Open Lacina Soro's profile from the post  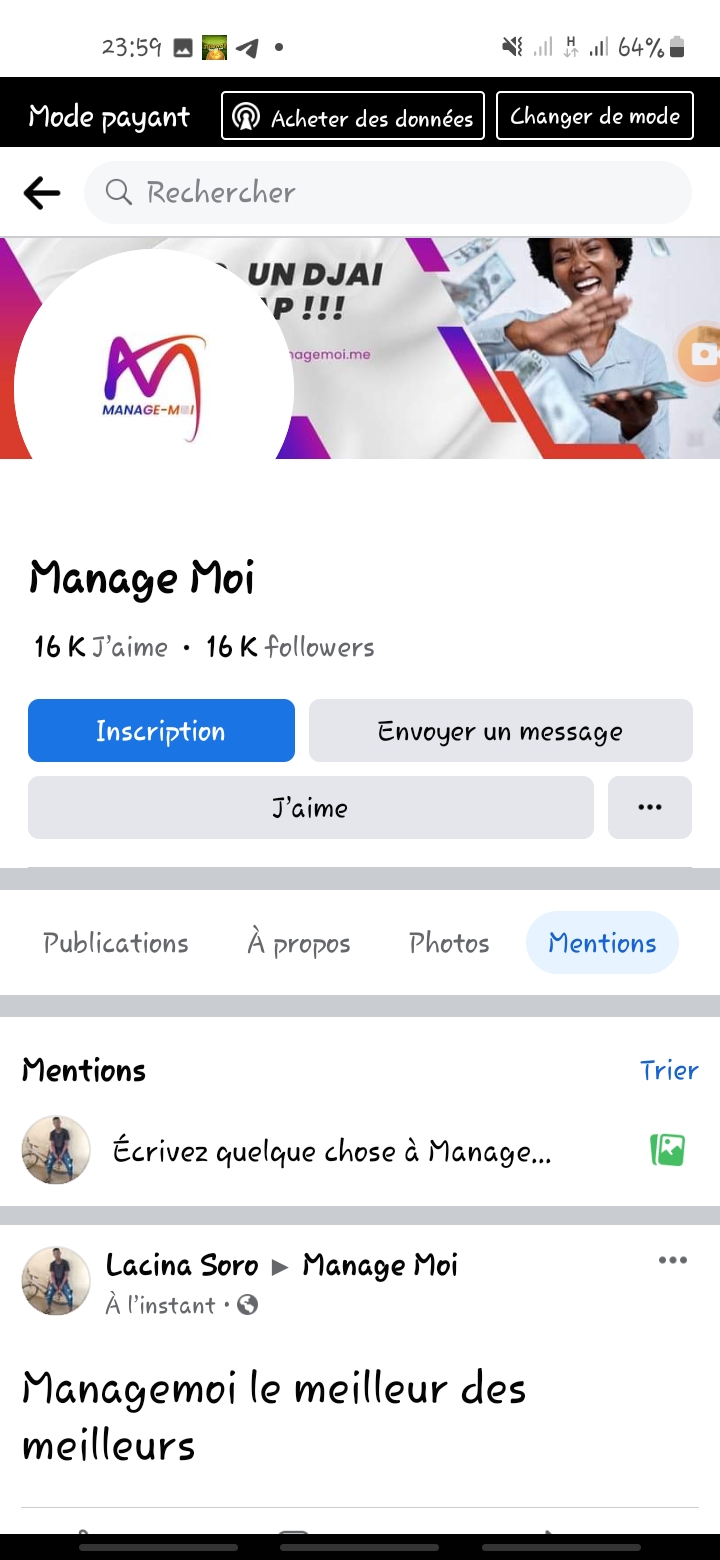pyautogui.click(x=182, y=1265)
